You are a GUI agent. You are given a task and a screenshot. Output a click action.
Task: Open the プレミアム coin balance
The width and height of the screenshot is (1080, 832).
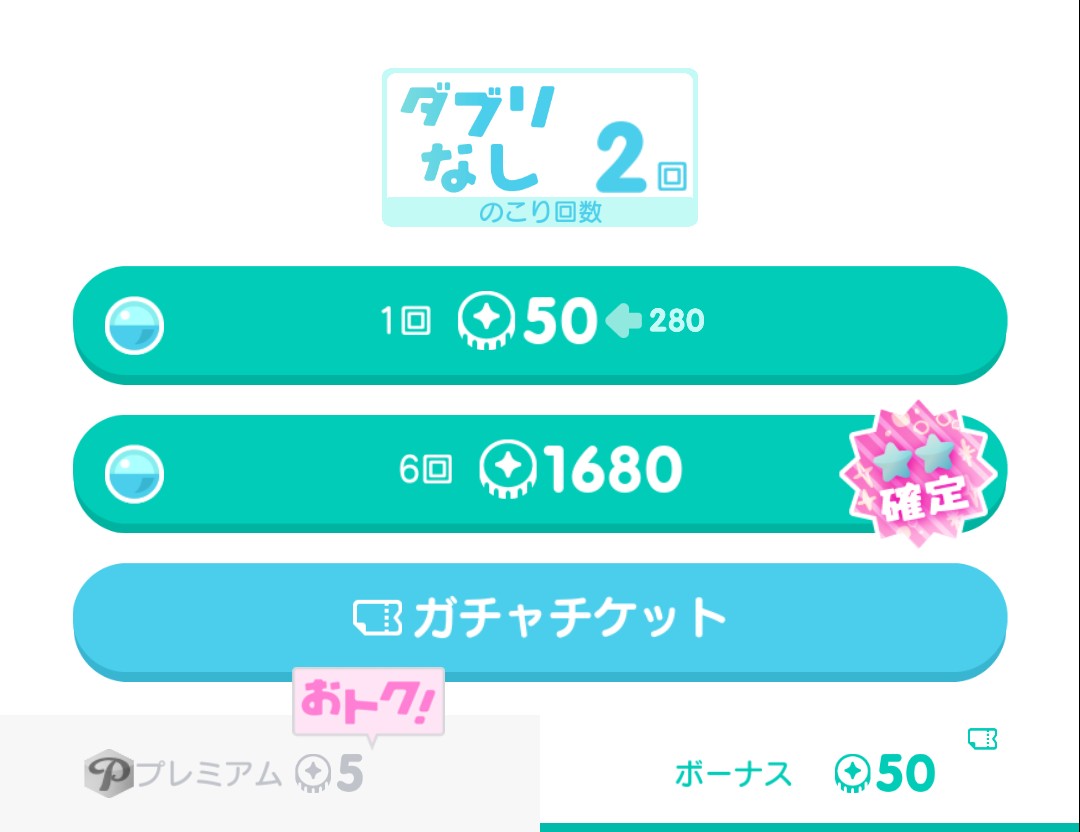(x=225, y=773)
